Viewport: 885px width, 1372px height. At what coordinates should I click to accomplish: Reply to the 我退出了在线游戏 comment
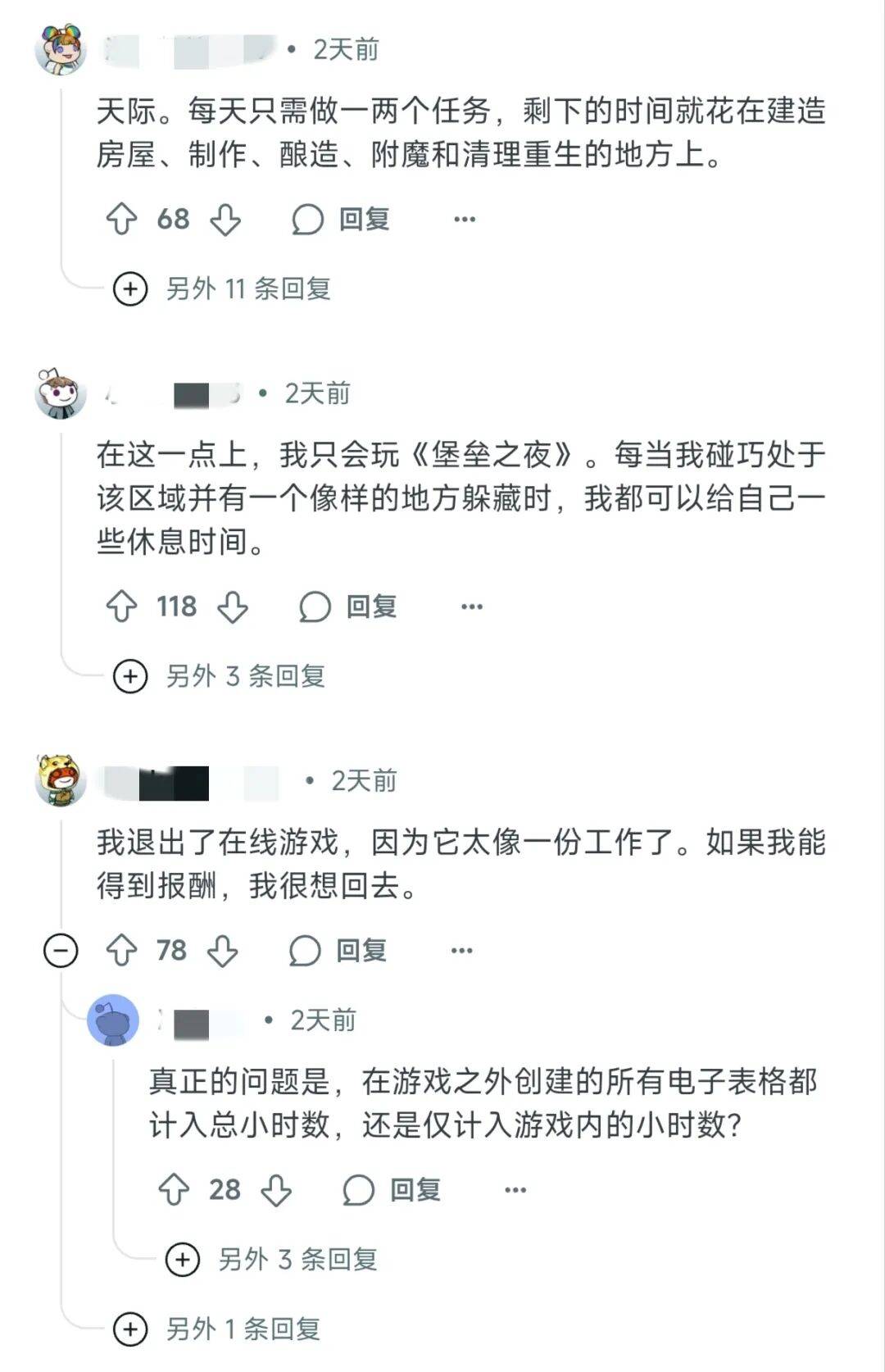[x=338, y=951]
